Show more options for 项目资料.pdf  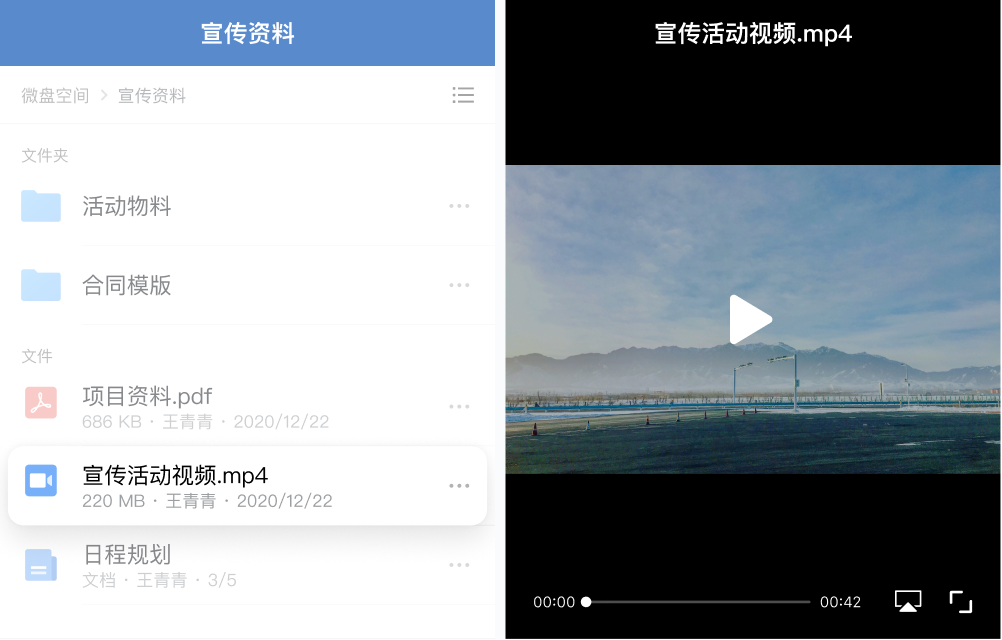point(459,407)
